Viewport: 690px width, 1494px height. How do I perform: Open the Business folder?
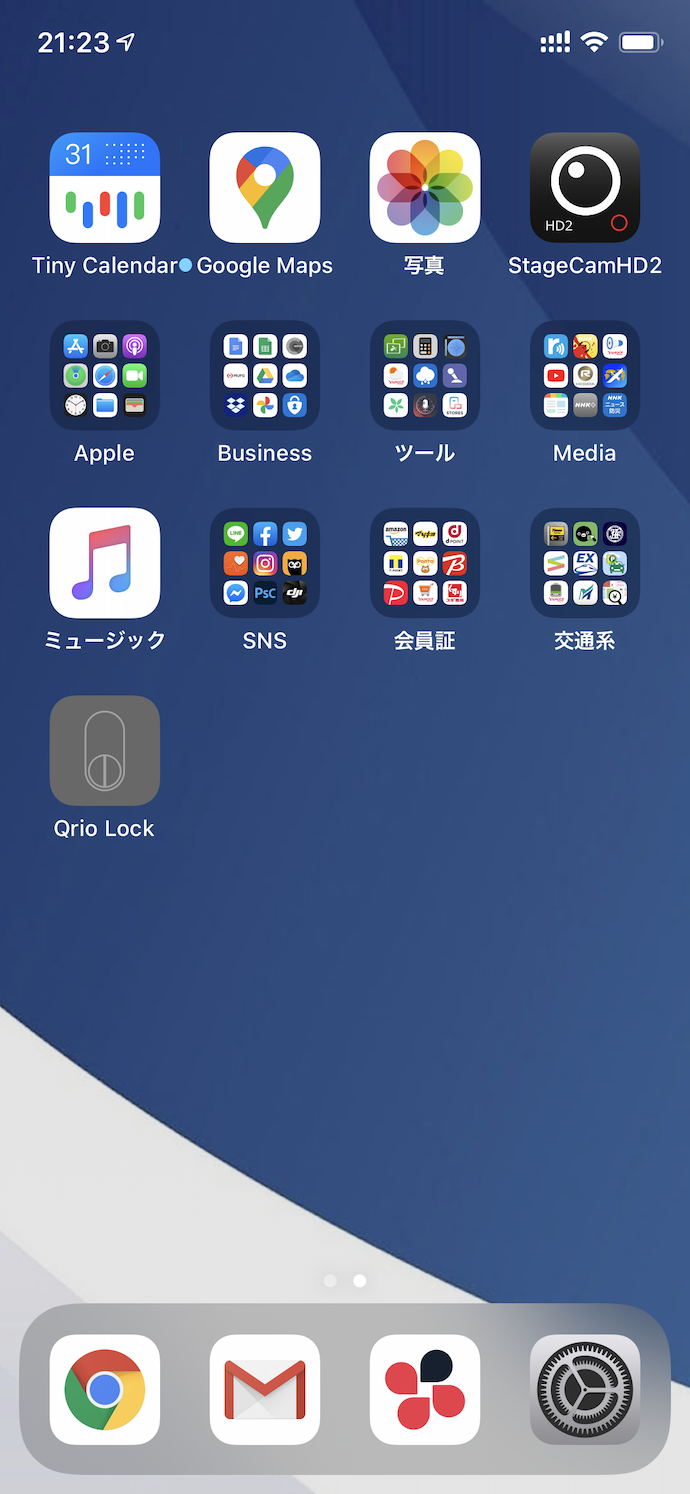(265, 376)
